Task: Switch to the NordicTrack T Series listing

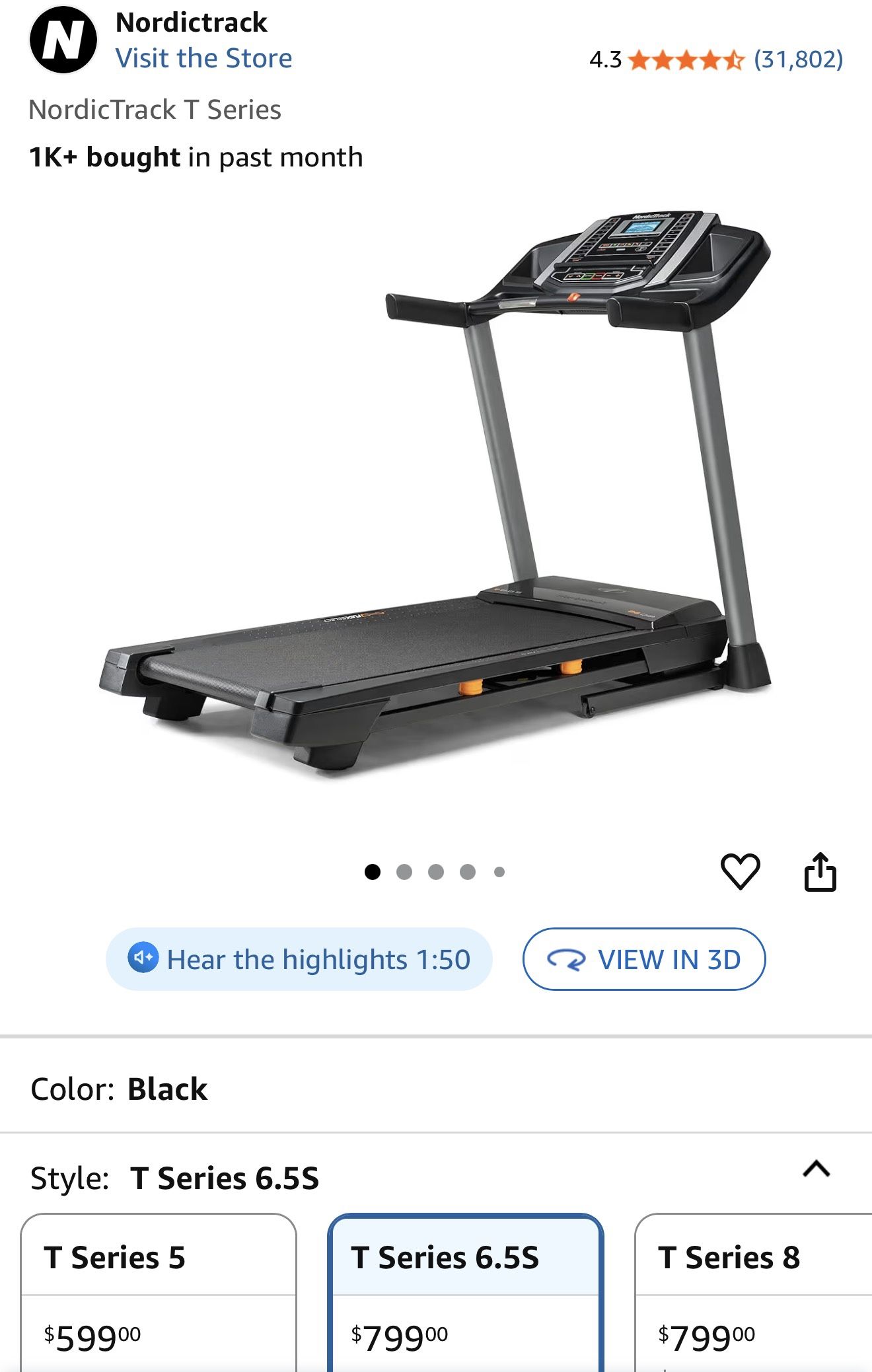Action: [155, 108]
